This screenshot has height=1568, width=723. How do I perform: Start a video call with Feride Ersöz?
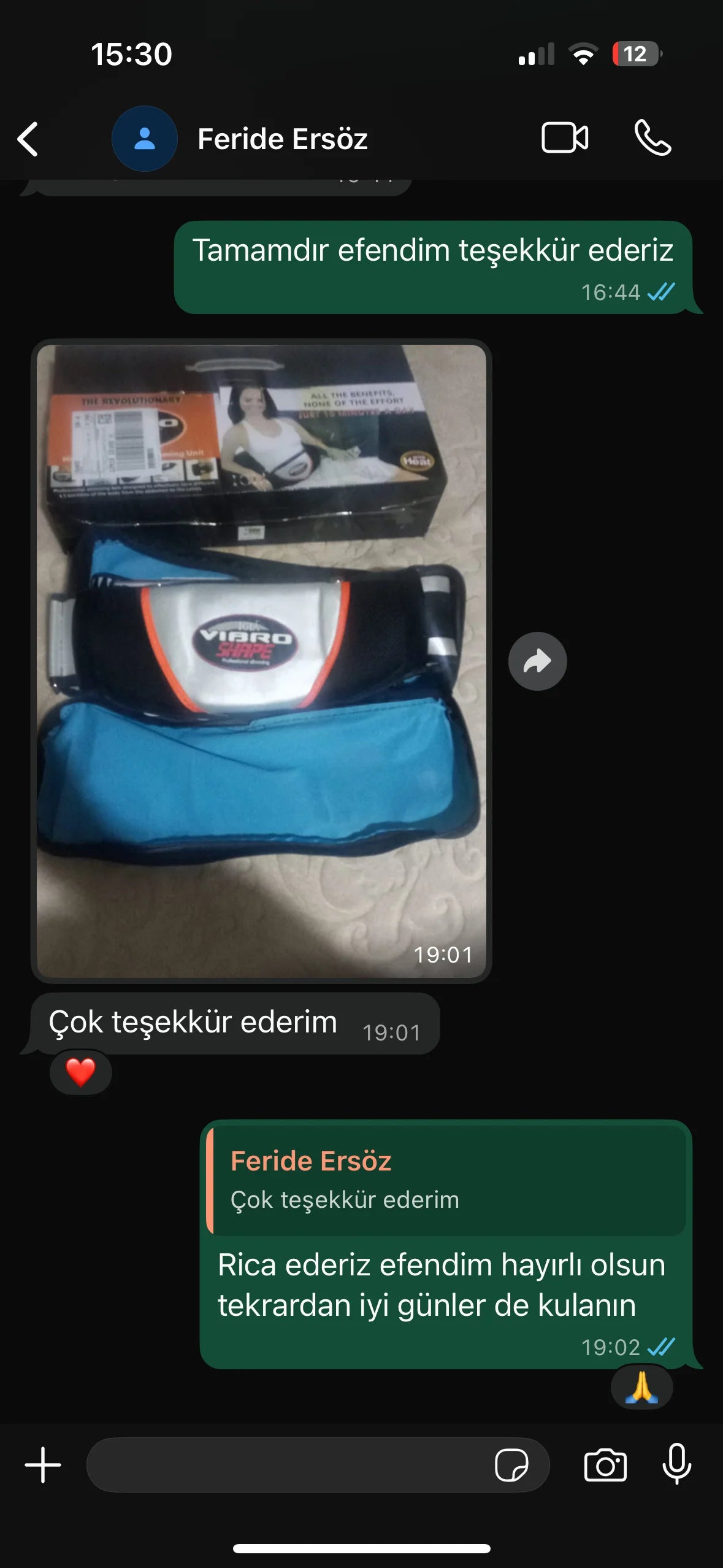[565, 137]
